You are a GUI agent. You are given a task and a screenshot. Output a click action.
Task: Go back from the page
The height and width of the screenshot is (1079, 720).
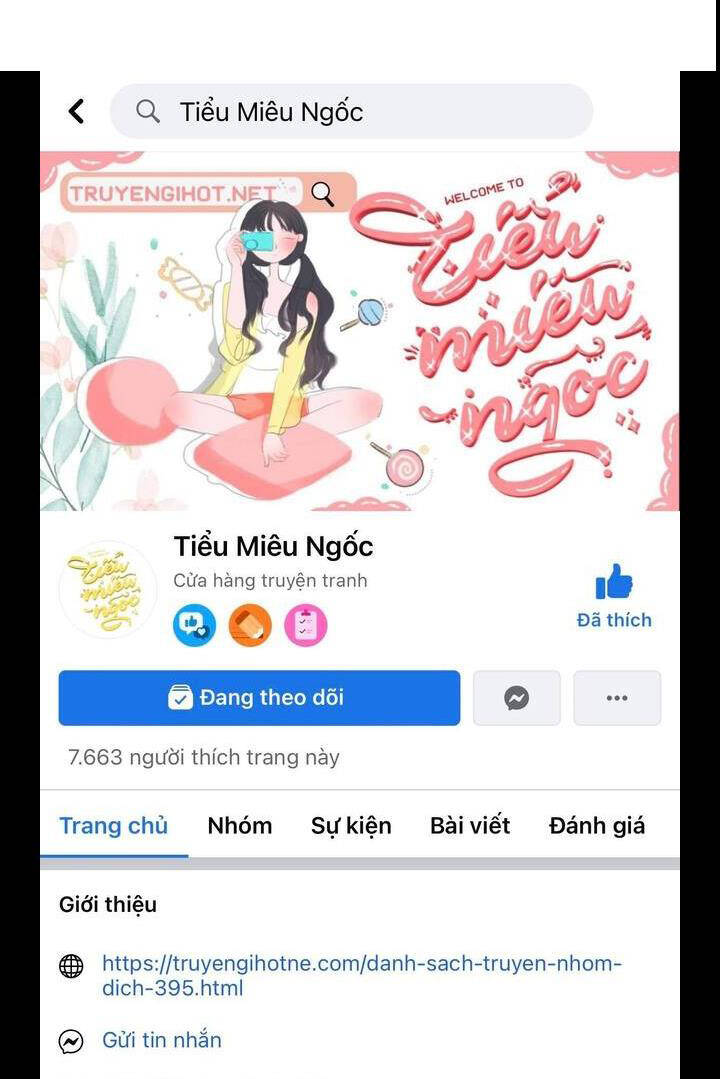[x=76, y=111]
